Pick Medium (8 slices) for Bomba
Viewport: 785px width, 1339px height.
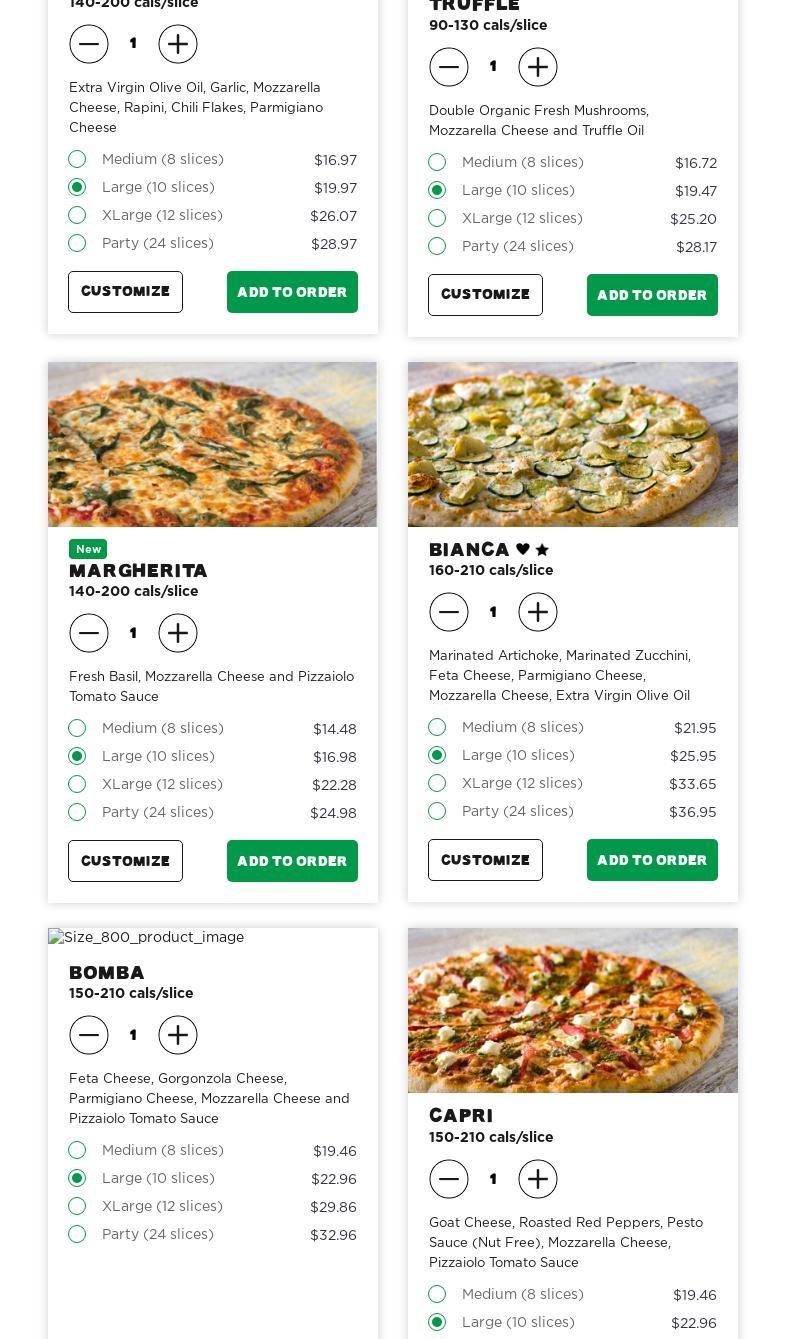click(x=77, y=1150)
